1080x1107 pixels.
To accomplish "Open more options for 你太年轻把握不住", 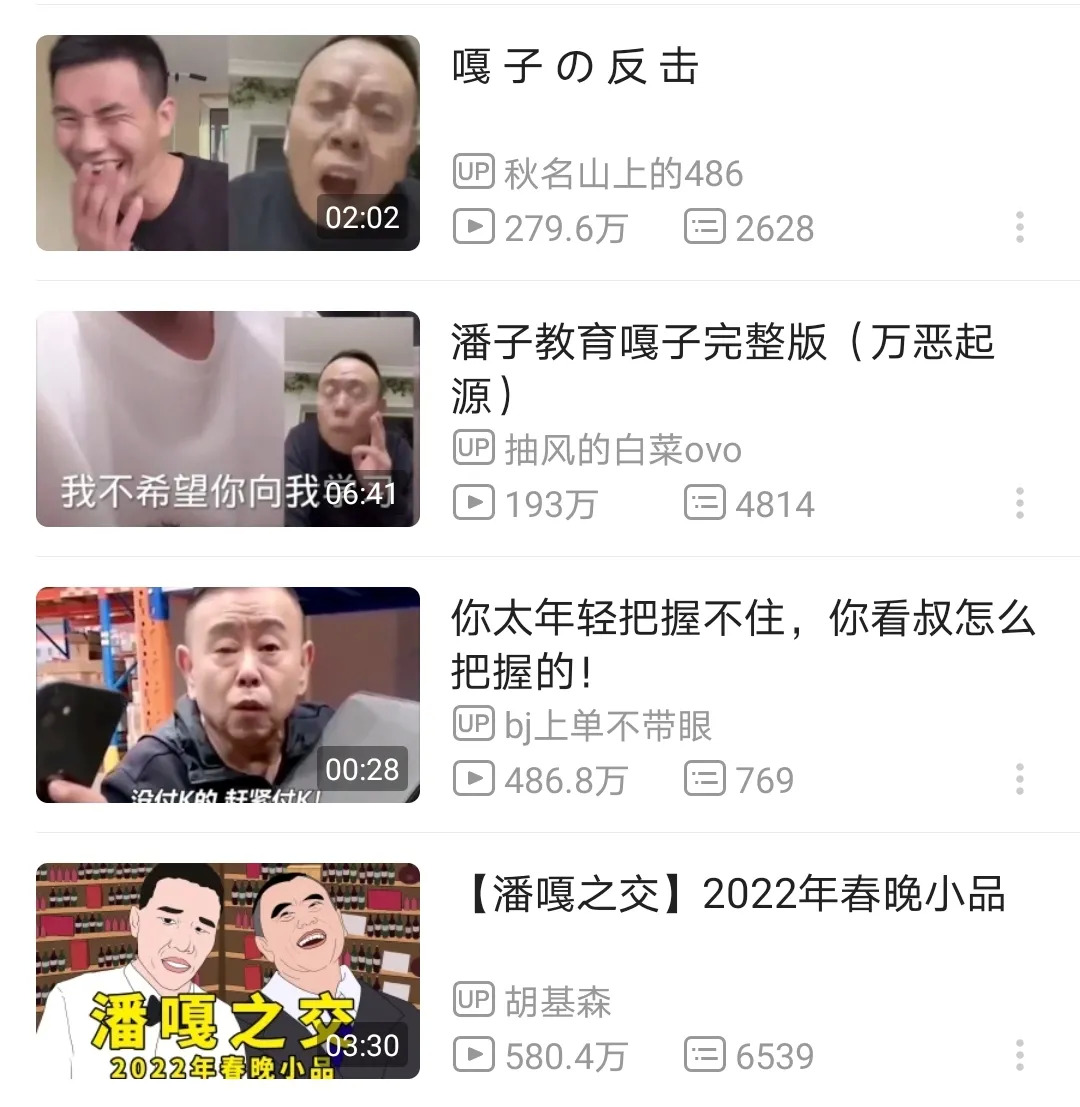I will click(x=1019, y=779).
